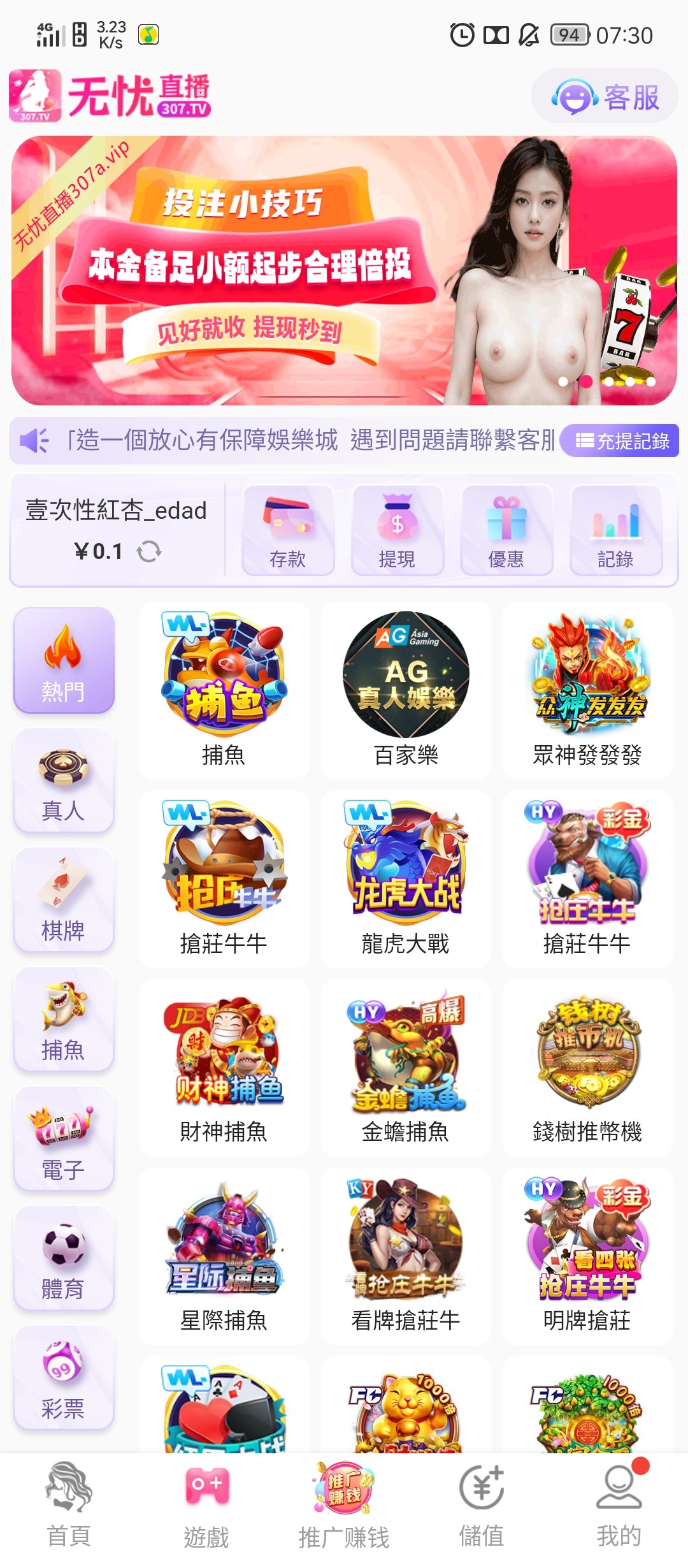
Task: Open 客服 customer service
Action: 605,97
